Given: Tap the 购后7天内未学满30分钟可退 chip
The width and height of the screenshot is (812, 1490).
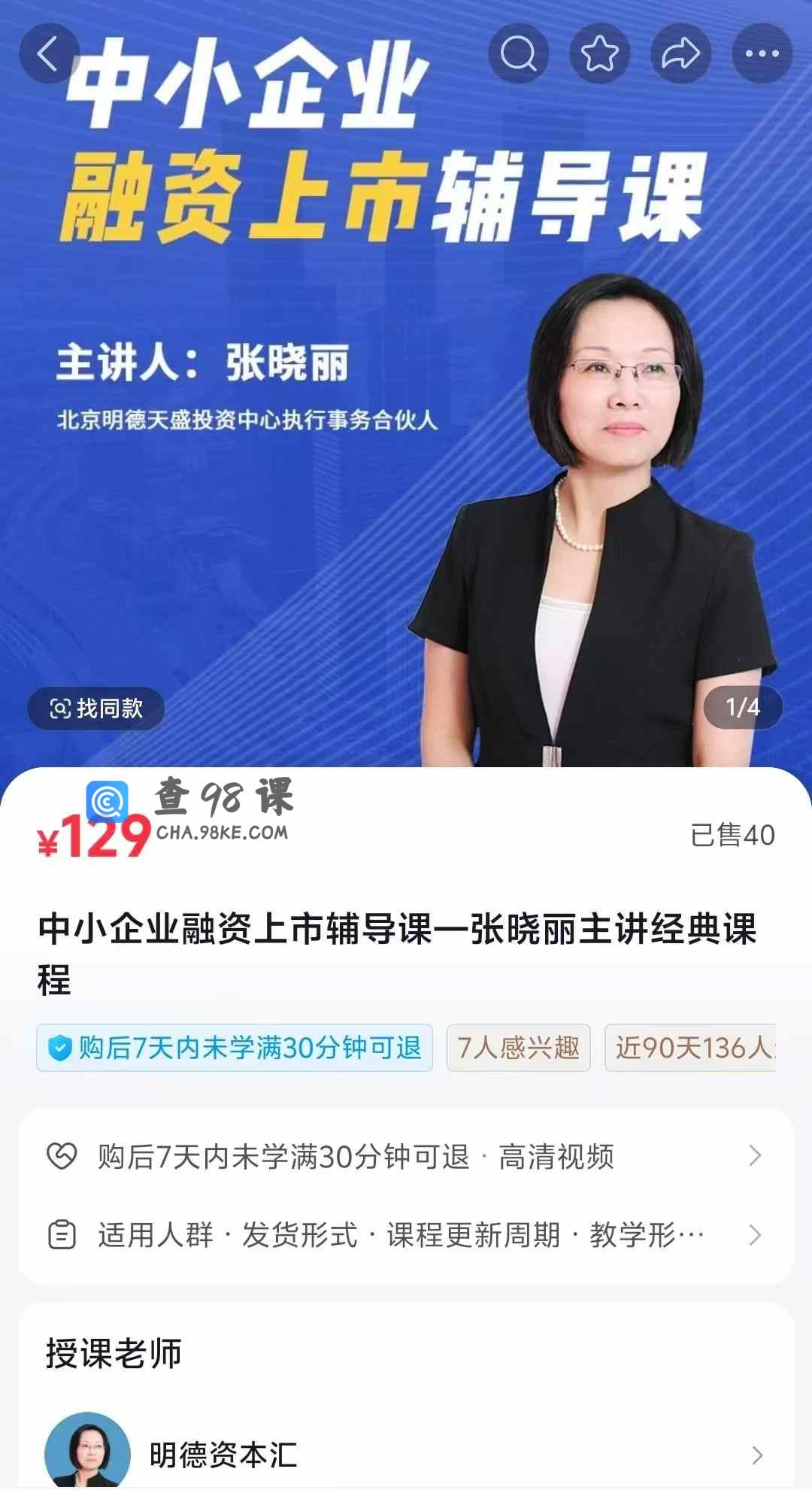Looking at the screenshot, I should (235, 1048).
